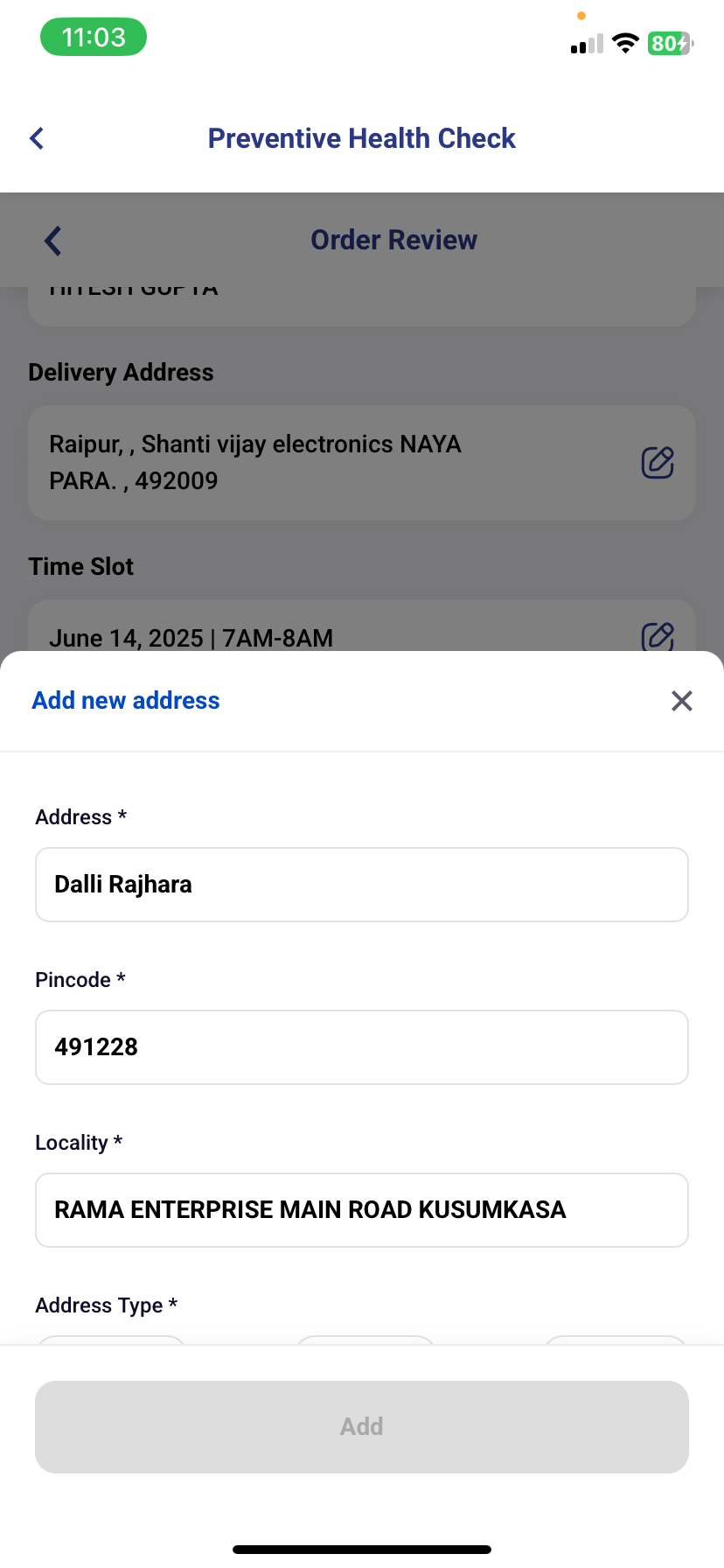
Task: Go back from Preventive Health Check
Action: (x=37, y=138)
